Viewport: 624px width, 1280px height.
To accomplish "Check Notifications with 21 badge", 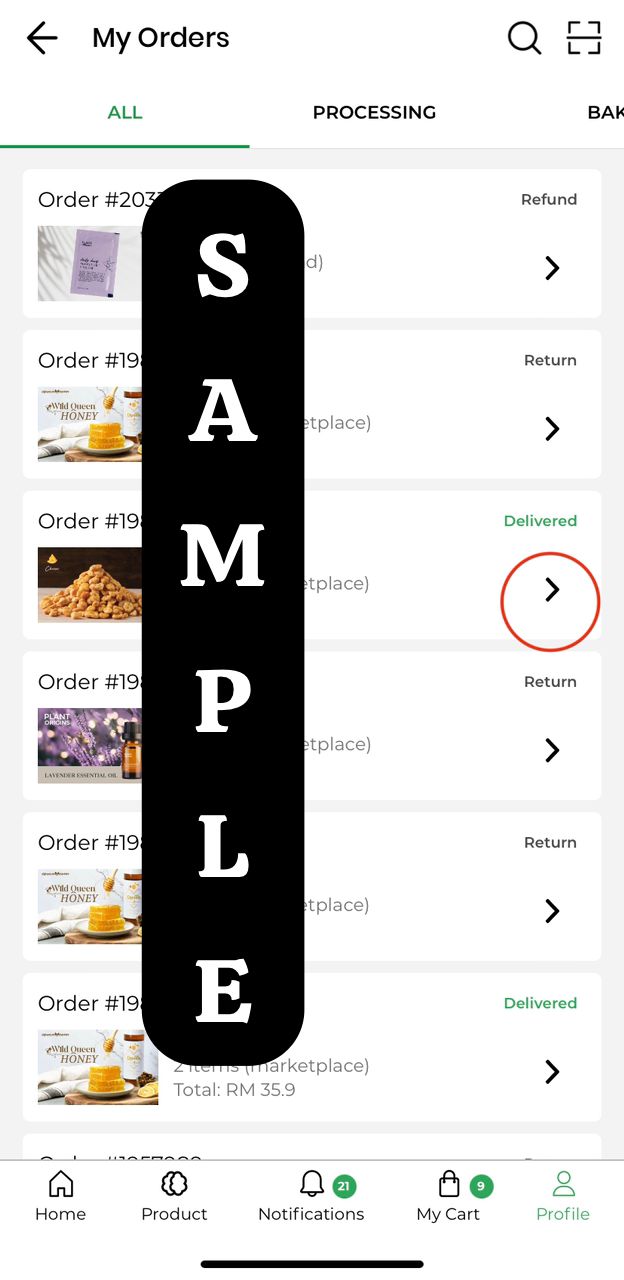I will (312, 1197).
